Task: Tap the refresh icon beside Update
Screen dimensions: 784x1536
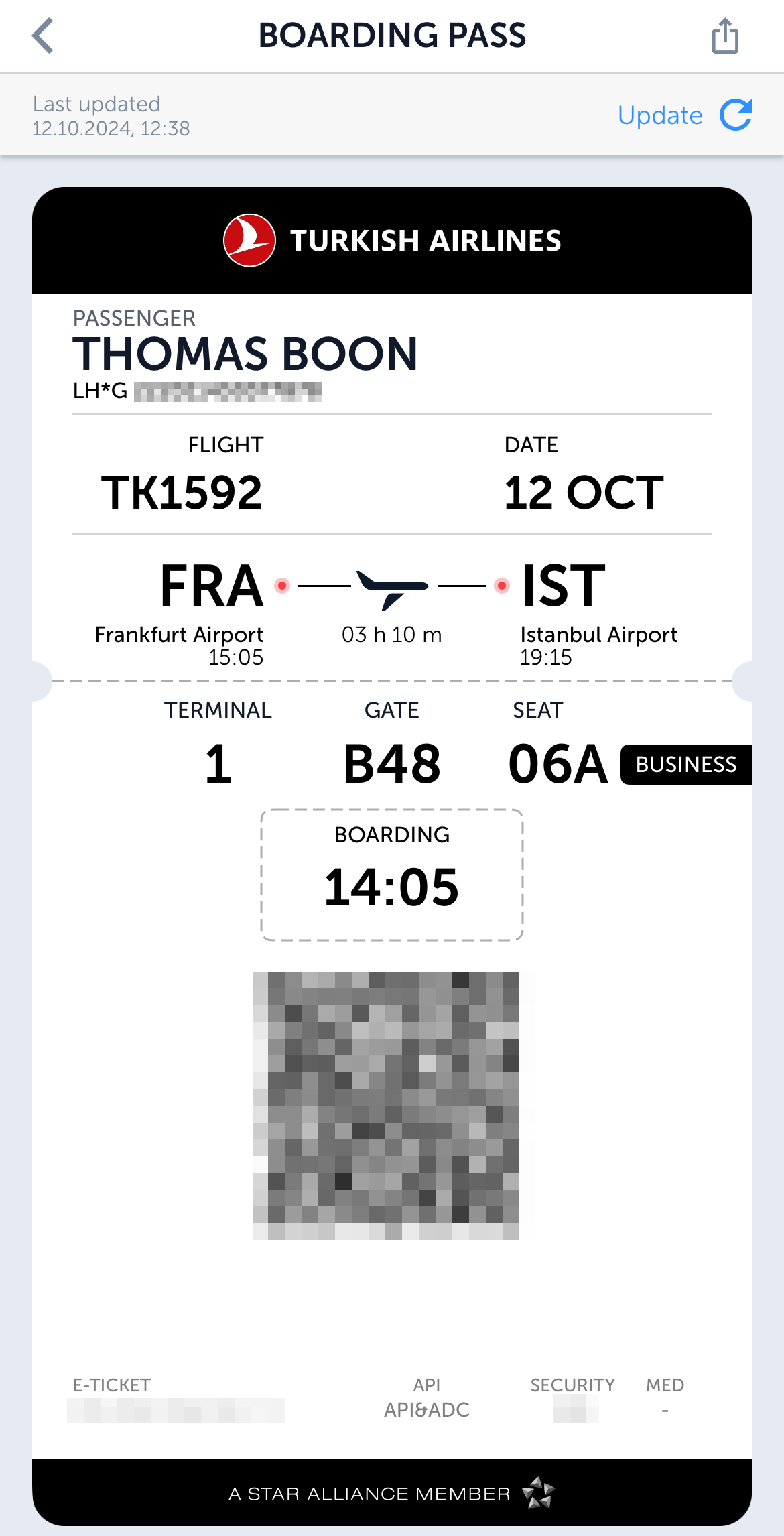Action: point(735,115)
